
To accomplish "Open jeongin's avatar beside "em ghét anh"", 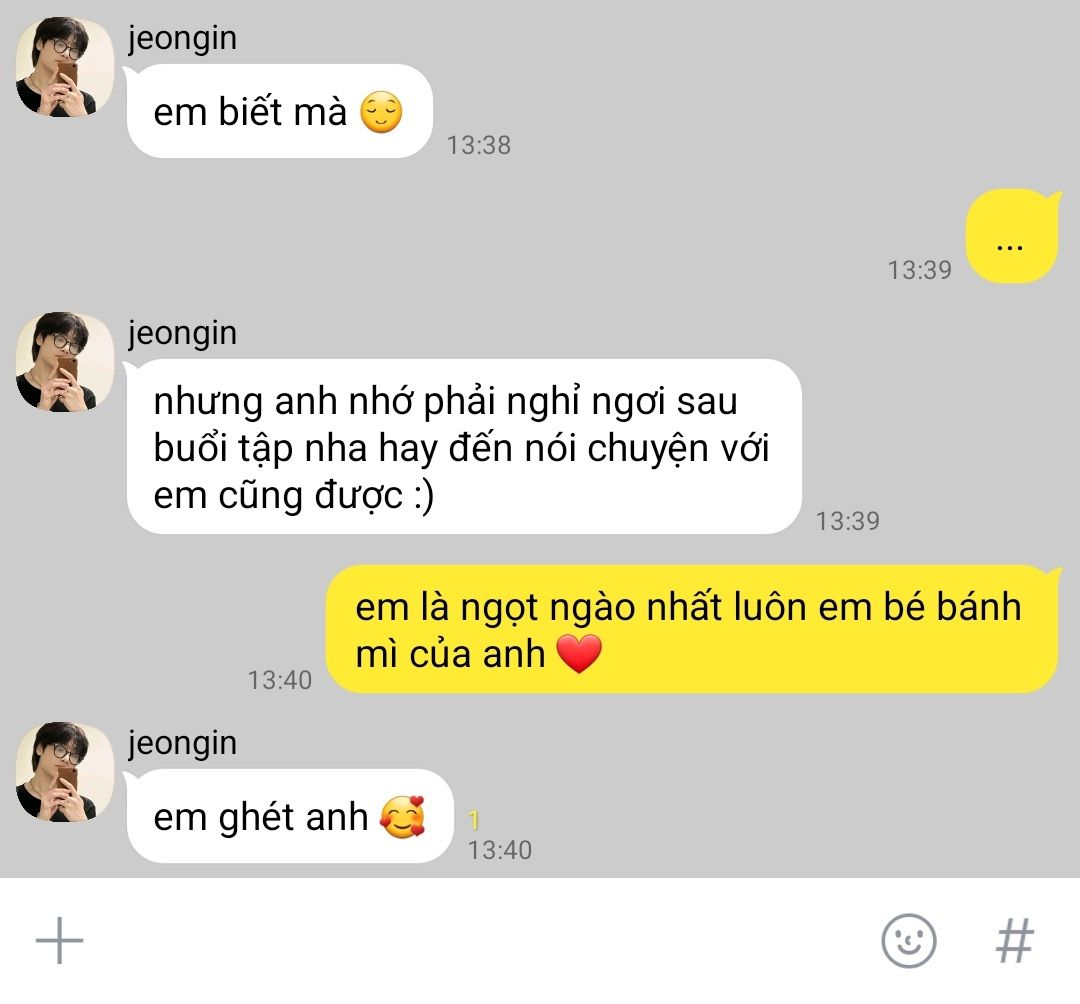I will coord(65,773).
